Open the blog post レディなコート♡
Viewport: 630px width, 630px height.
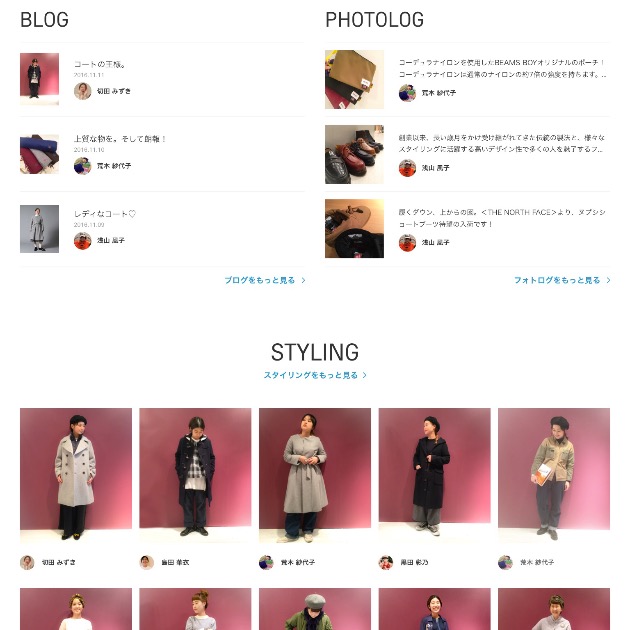pos(104,214)
